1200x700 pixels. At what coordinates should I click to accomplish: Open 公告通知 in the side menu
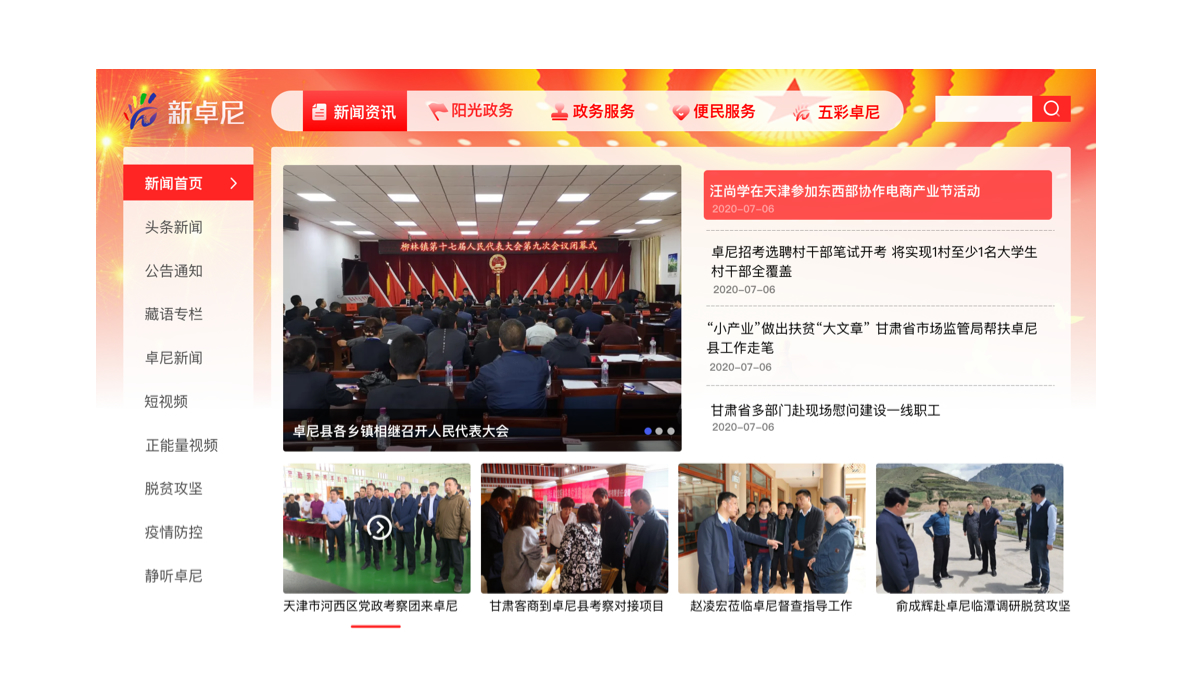click(x=174, y=271)
